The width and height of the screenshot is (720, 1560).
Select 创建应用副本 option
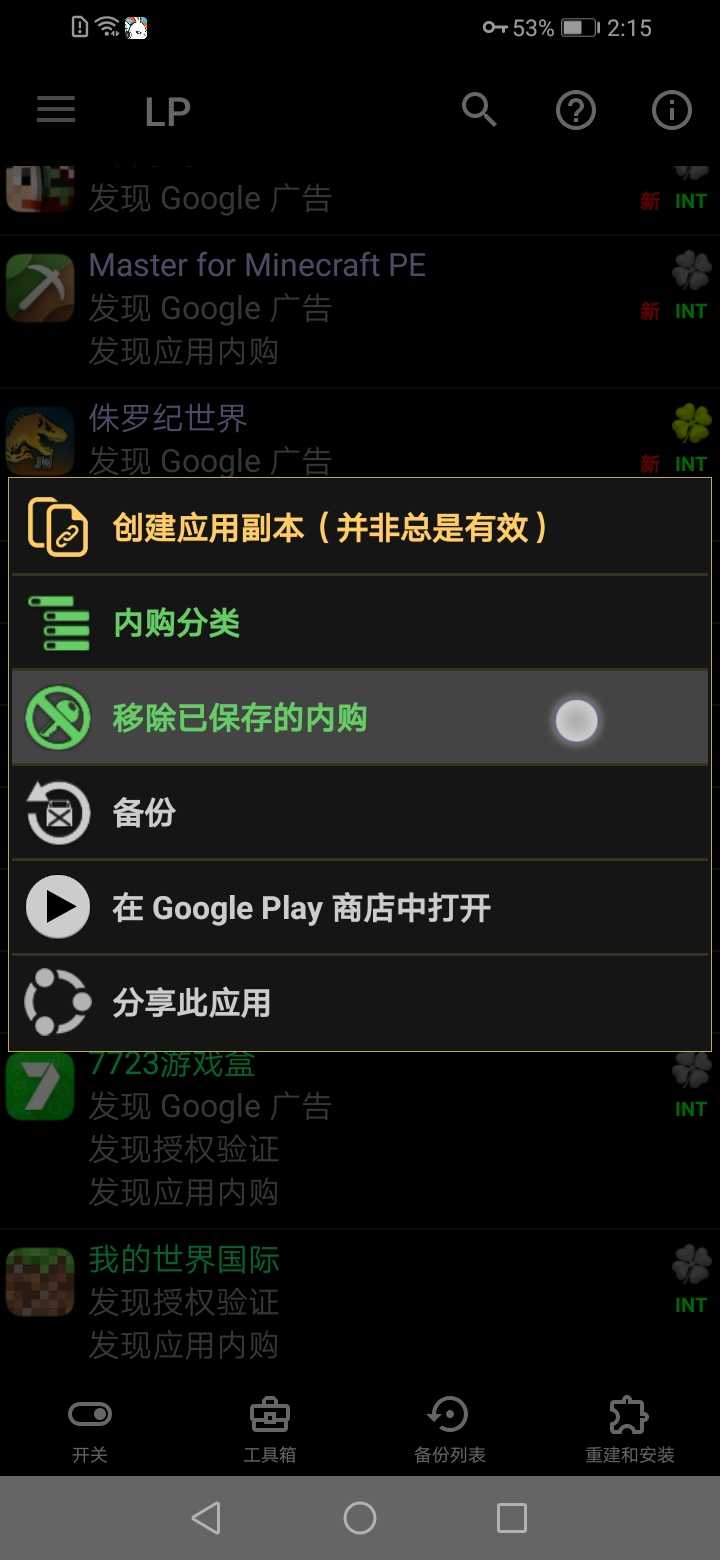coord(330,527)
